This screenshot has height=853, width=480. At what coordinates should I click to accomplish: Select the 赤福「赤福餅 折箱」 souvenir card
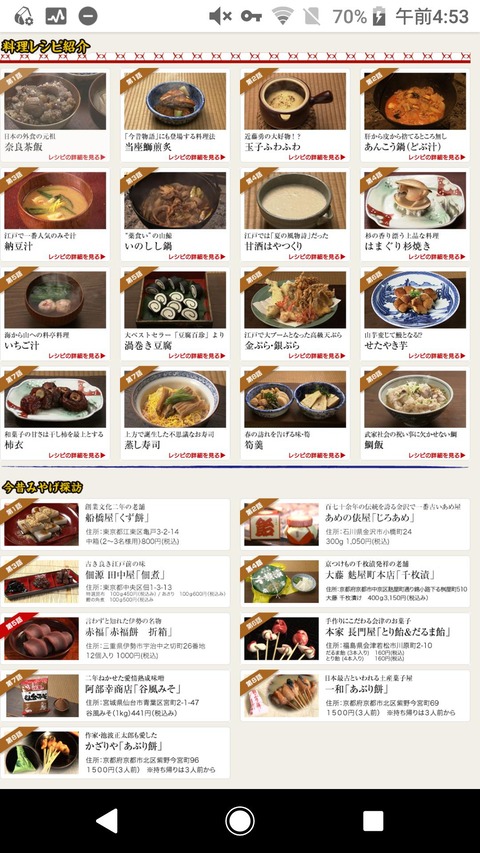115,639
